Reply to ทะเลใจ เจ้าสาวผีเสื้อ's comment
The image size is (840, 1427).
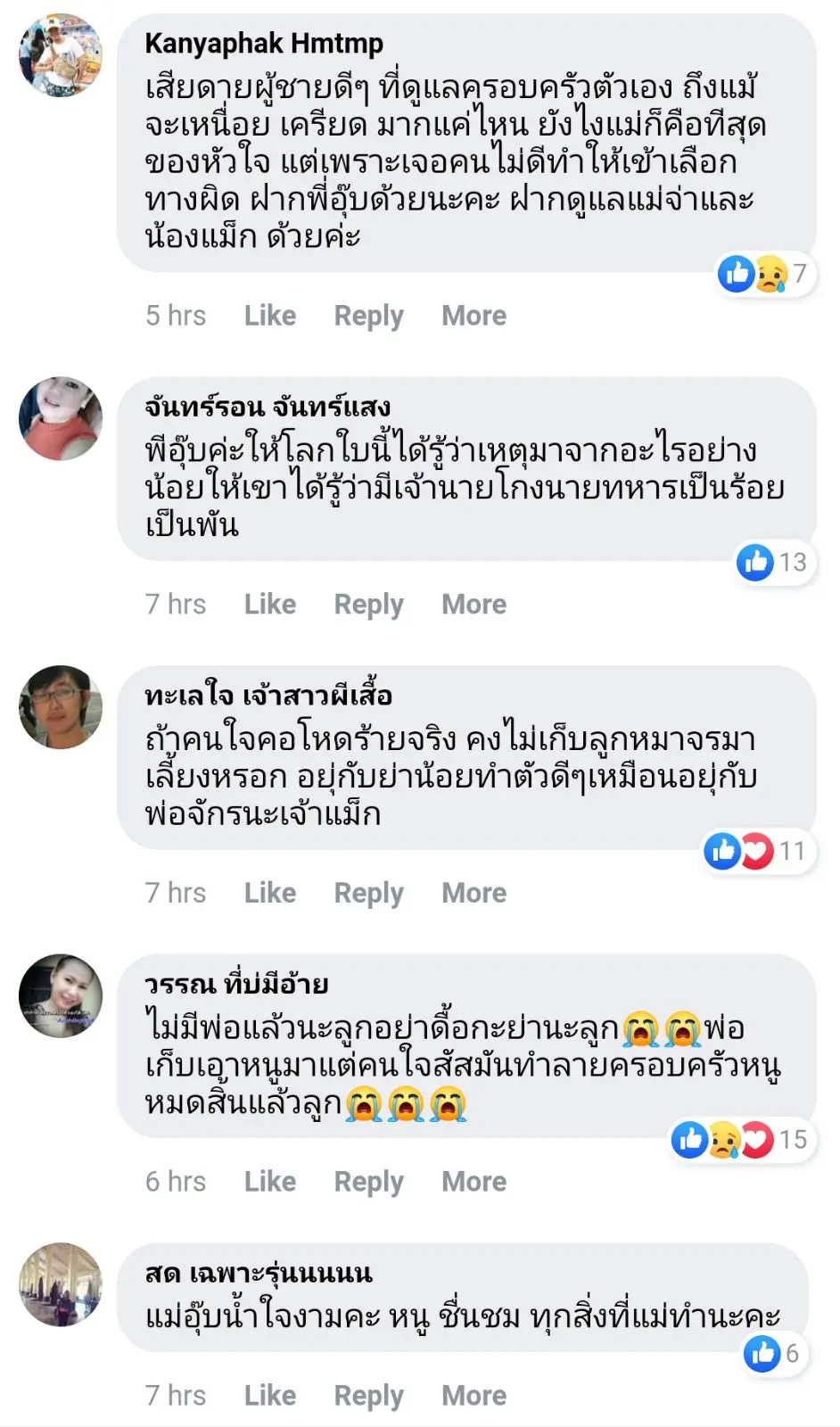[x=368, y=893]
